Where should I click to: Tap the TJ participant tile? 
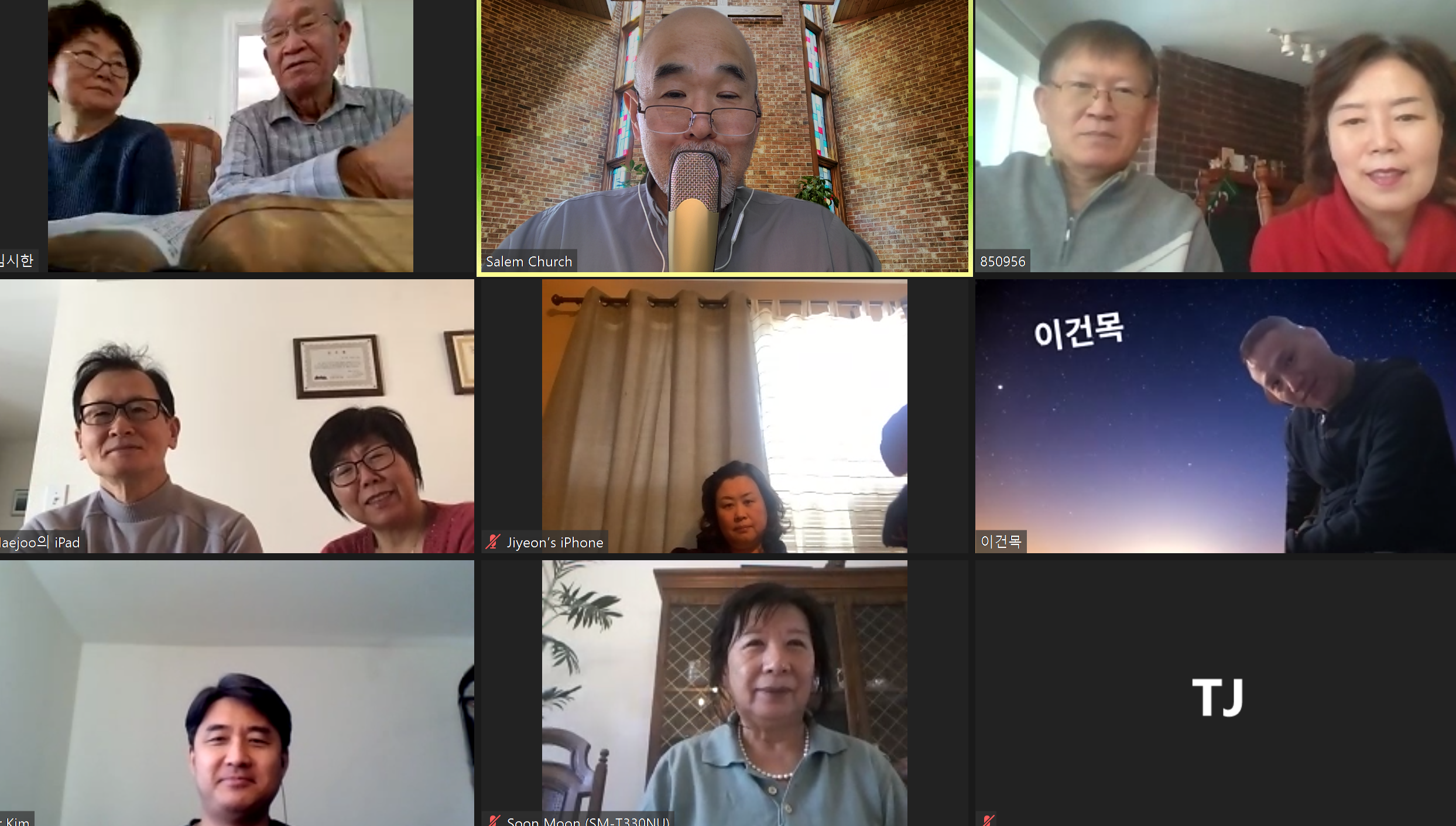1215,694
